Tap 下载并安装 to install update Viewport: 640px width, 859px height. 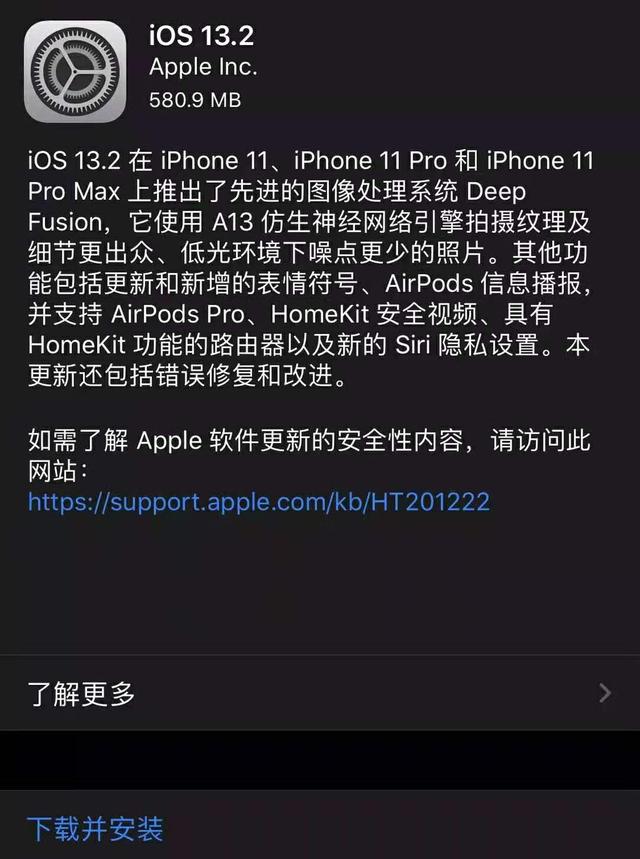pyautogui.click(x=95, y=828)
